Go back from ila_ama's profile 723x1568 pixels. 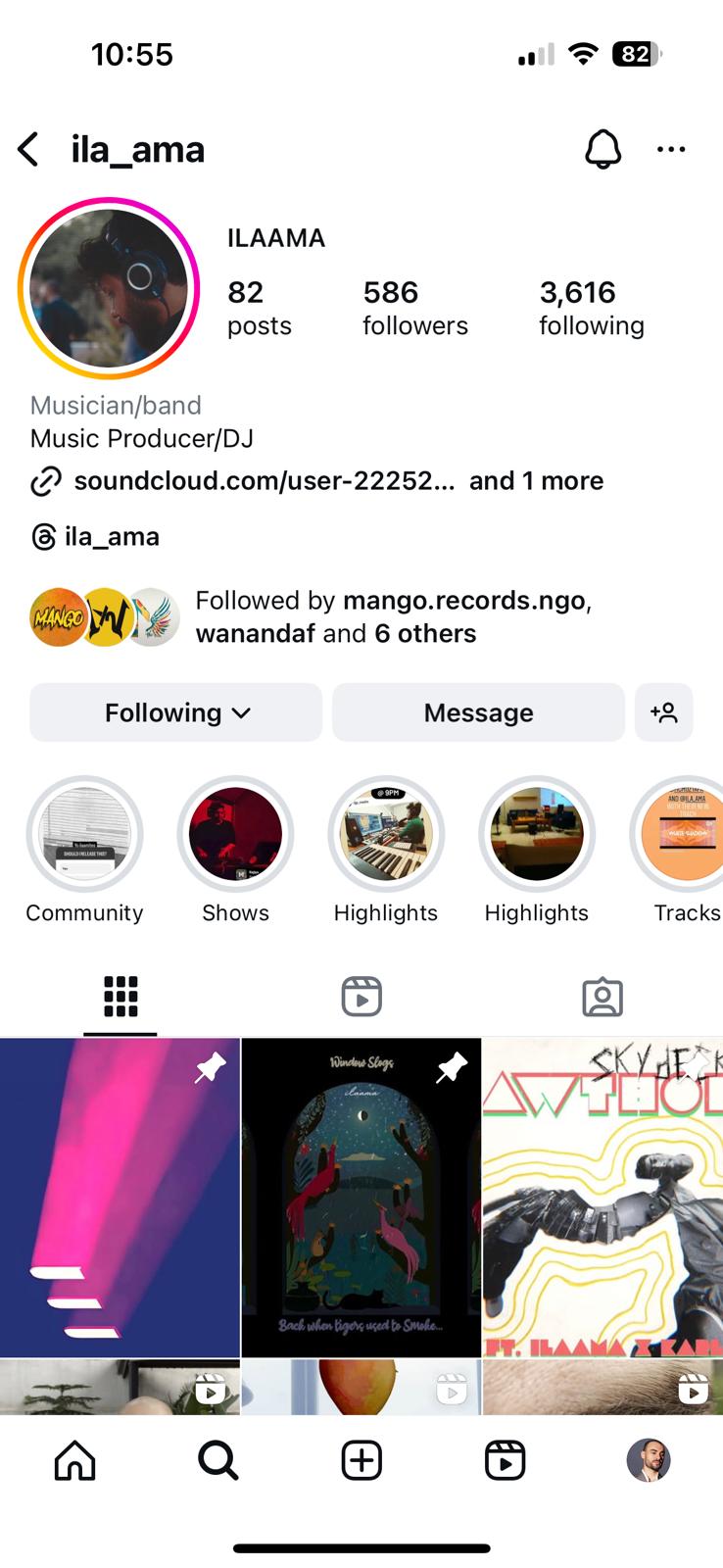point(29,150)
